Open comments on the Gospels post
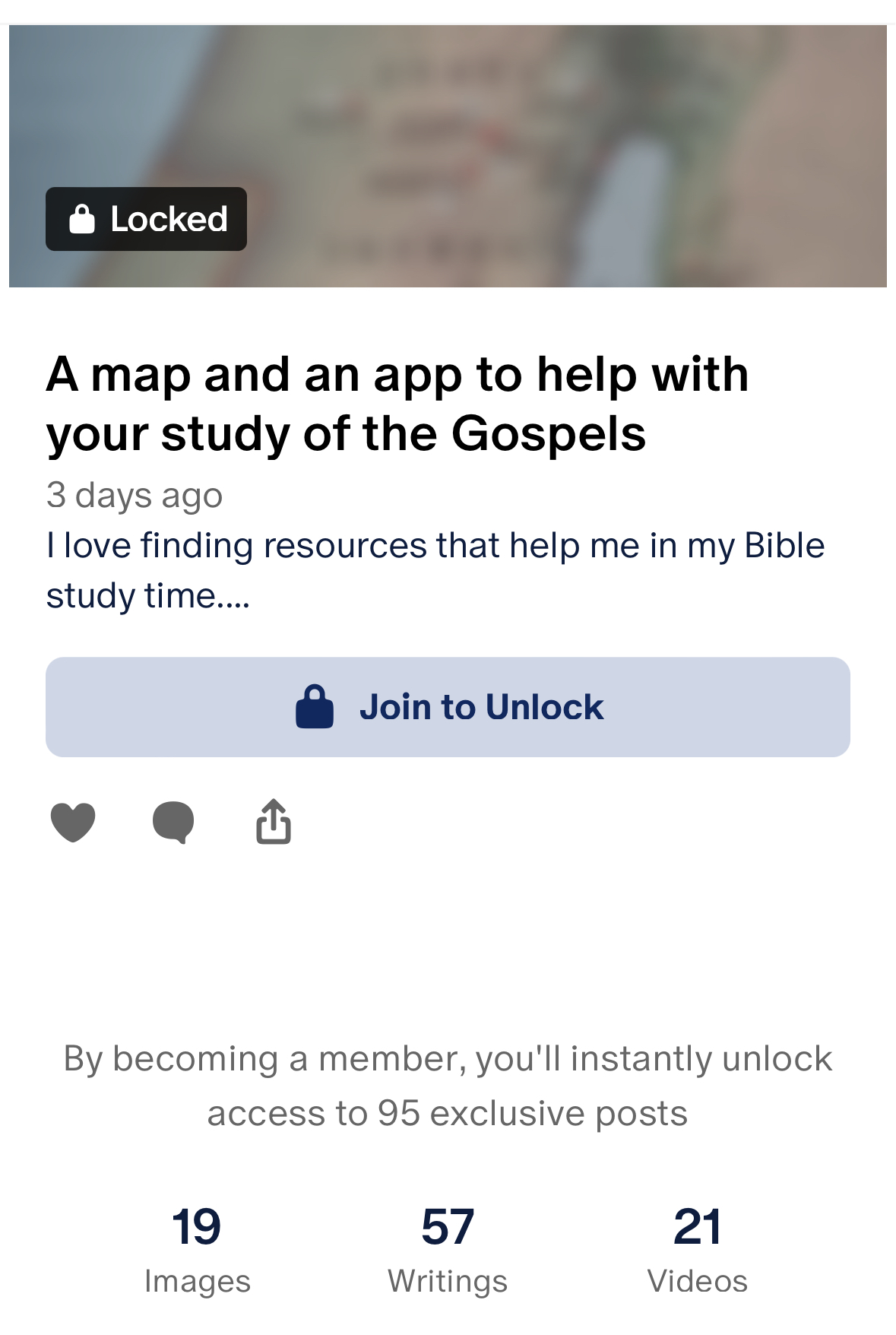Screen dimensions: 896x1335 point(173,822)
